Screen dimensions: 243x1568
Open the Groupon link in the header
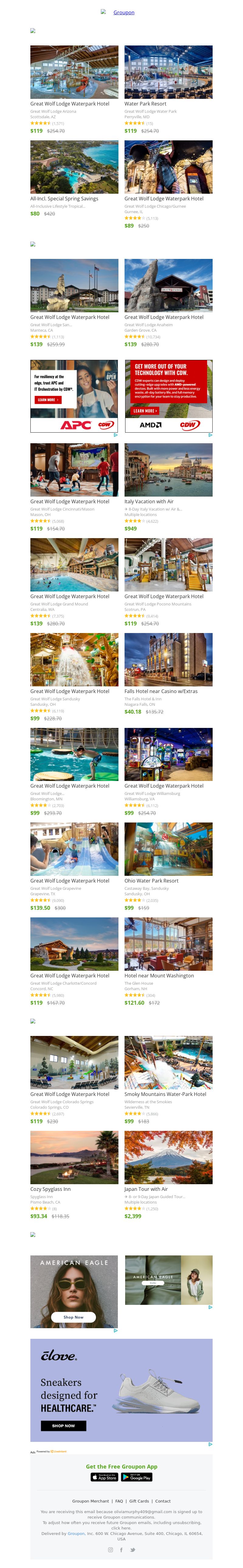pyautogui.click(x=123, y=12)
